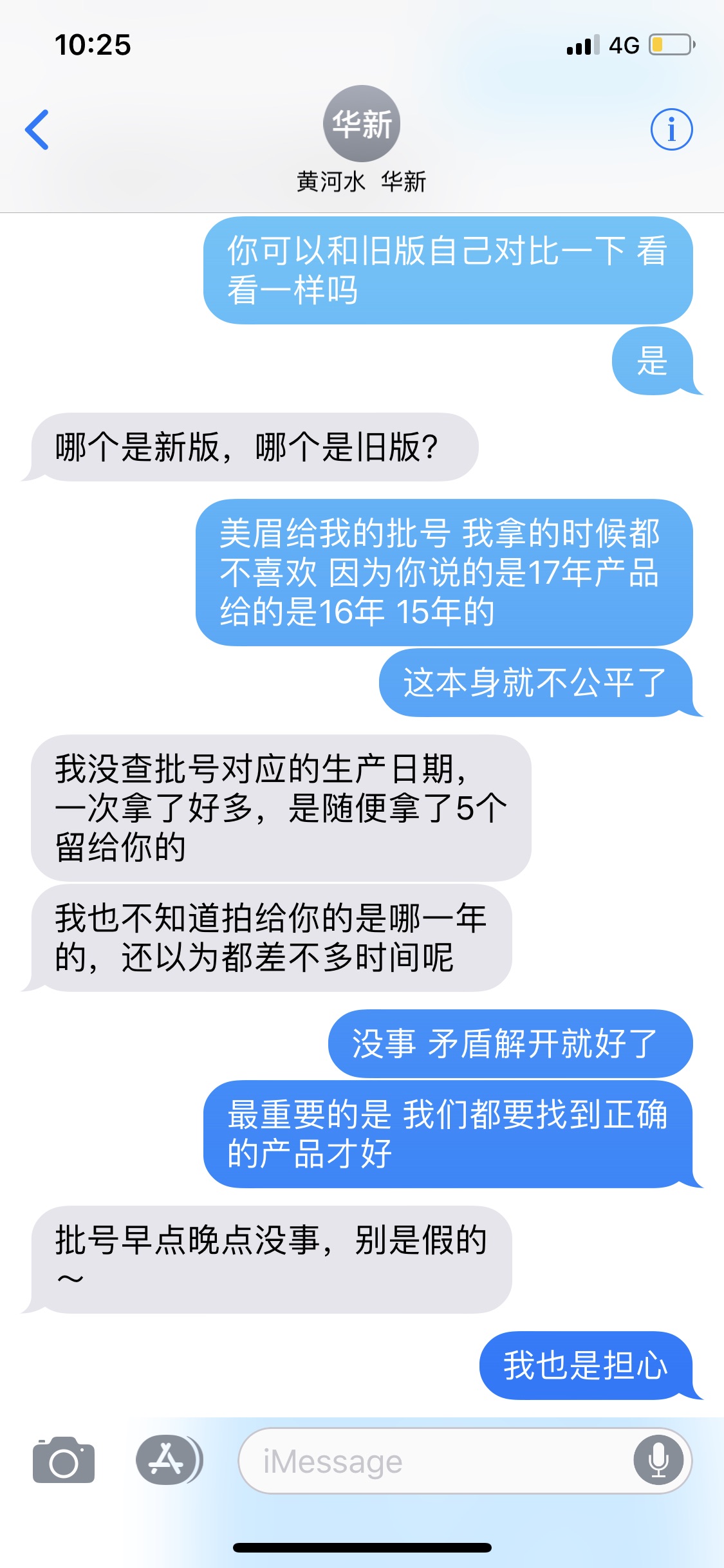
Task: Open the camera to attach a photo
Action: click(64, 1460)
